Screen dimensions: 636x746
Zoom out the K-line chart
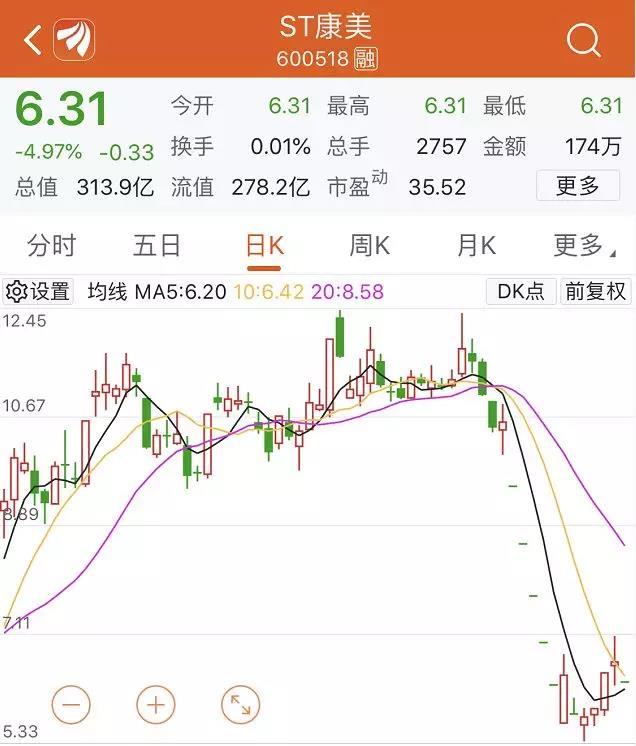70,704
